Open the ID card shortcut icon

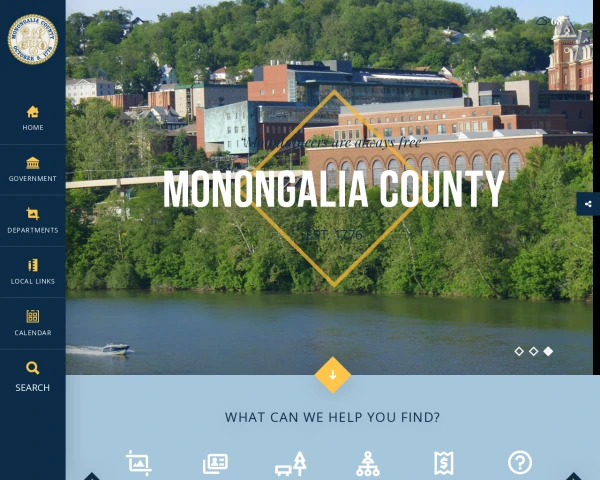click(215, 463)
